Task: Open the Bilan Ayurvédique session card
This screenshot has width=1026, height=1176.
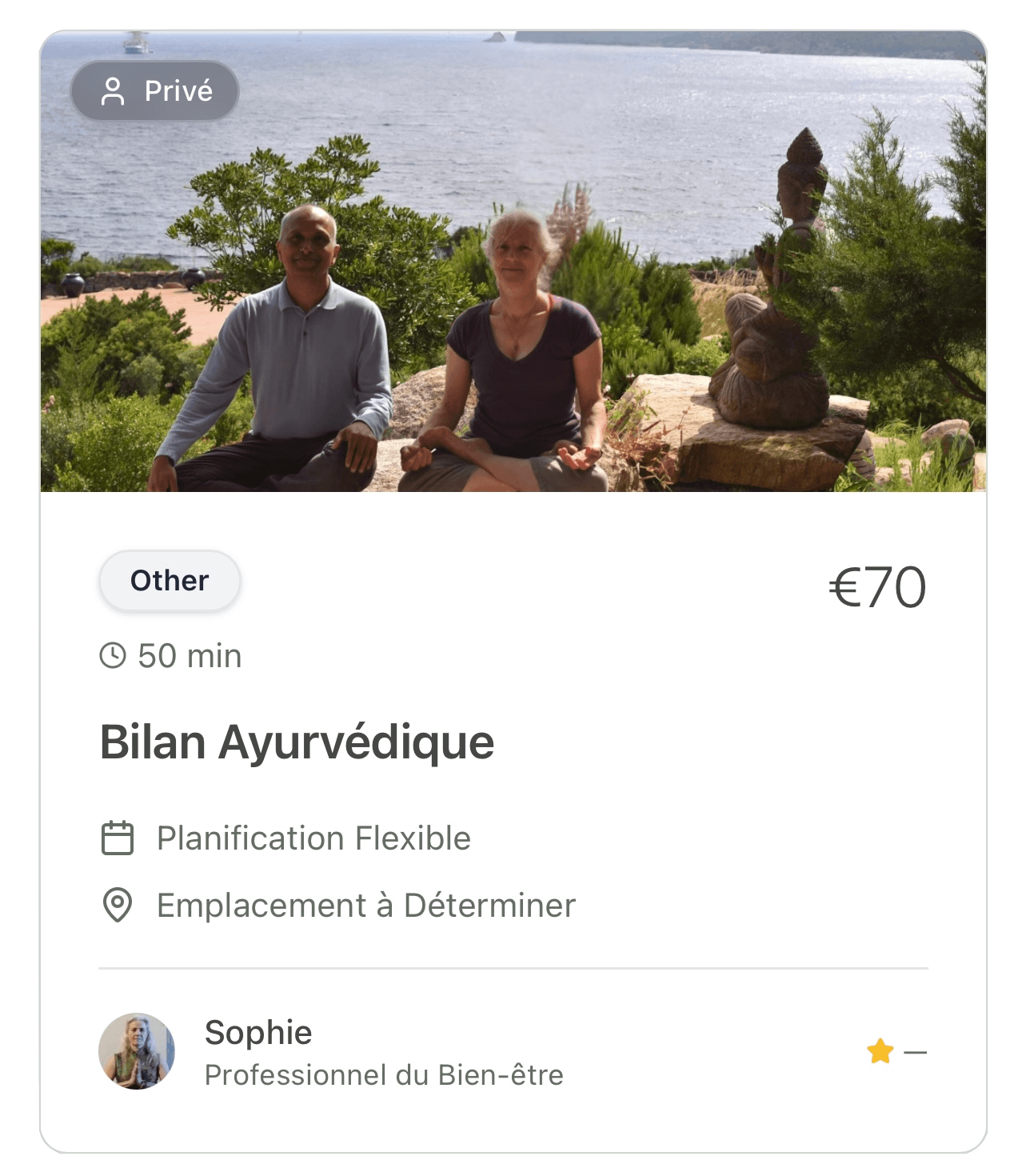Action: coord(297,742)
